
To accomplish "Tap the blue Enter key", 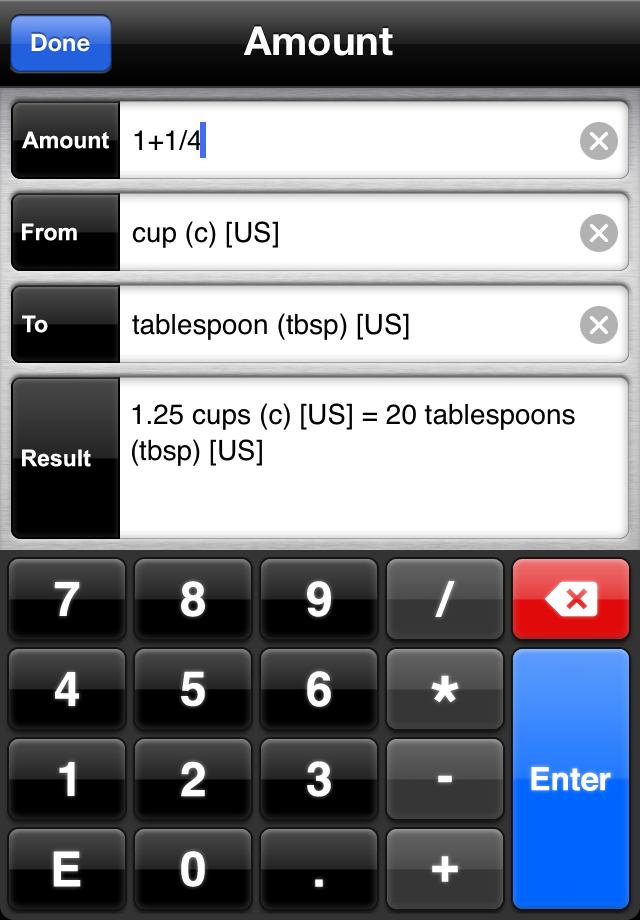I will [571, 779].
